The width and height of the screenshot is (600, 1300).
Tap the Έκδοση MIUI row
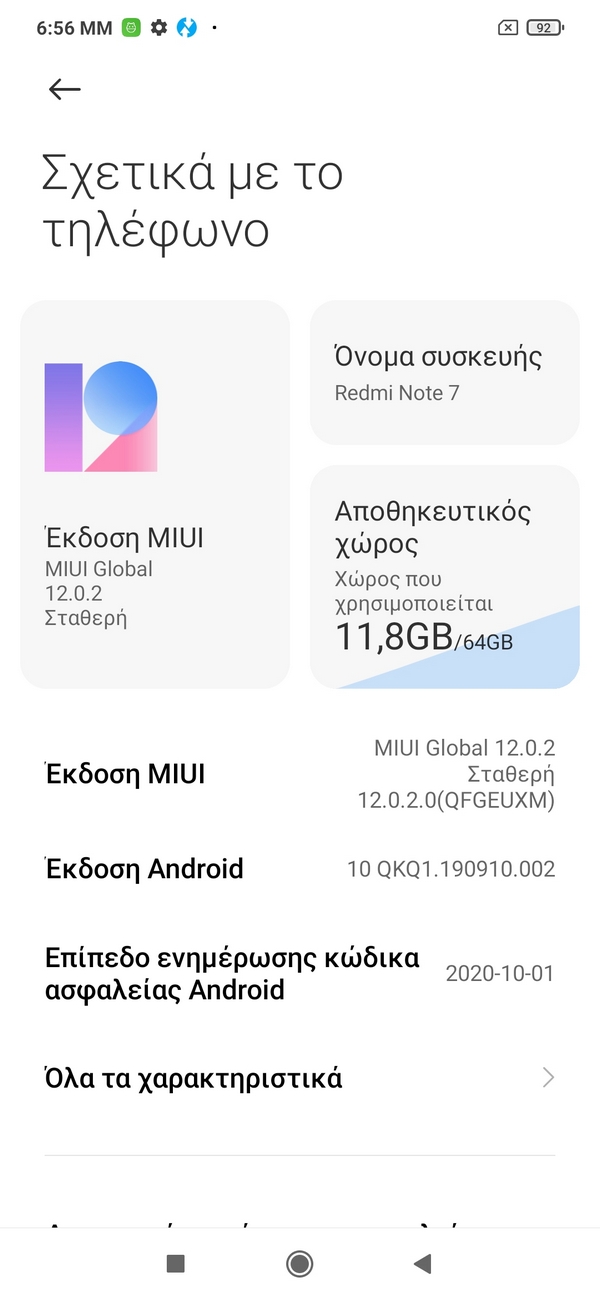pyautogui.click(x=300, y=774)
